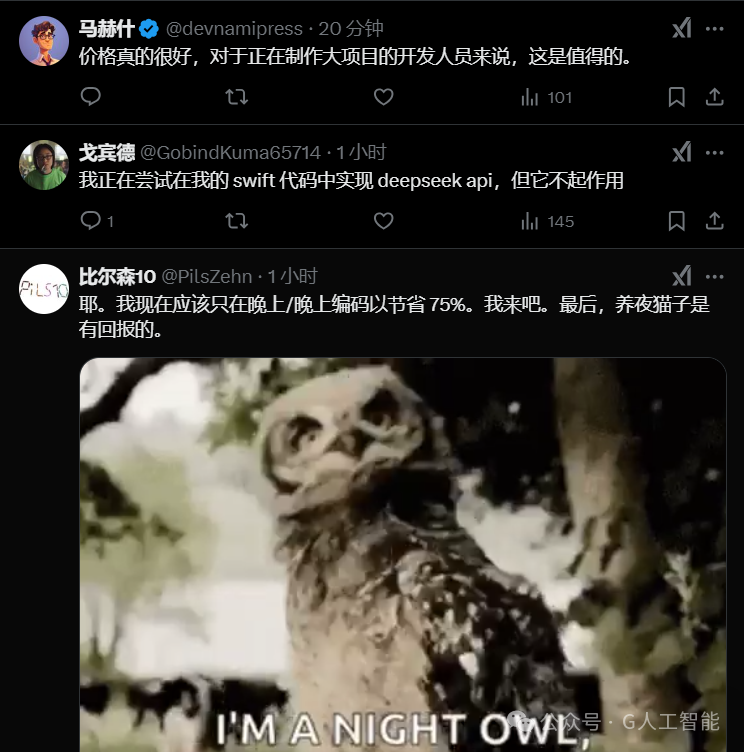The height and width of the screenshot is (752, 744).
Task: Share 戈宾德's post
Action: 714,221
